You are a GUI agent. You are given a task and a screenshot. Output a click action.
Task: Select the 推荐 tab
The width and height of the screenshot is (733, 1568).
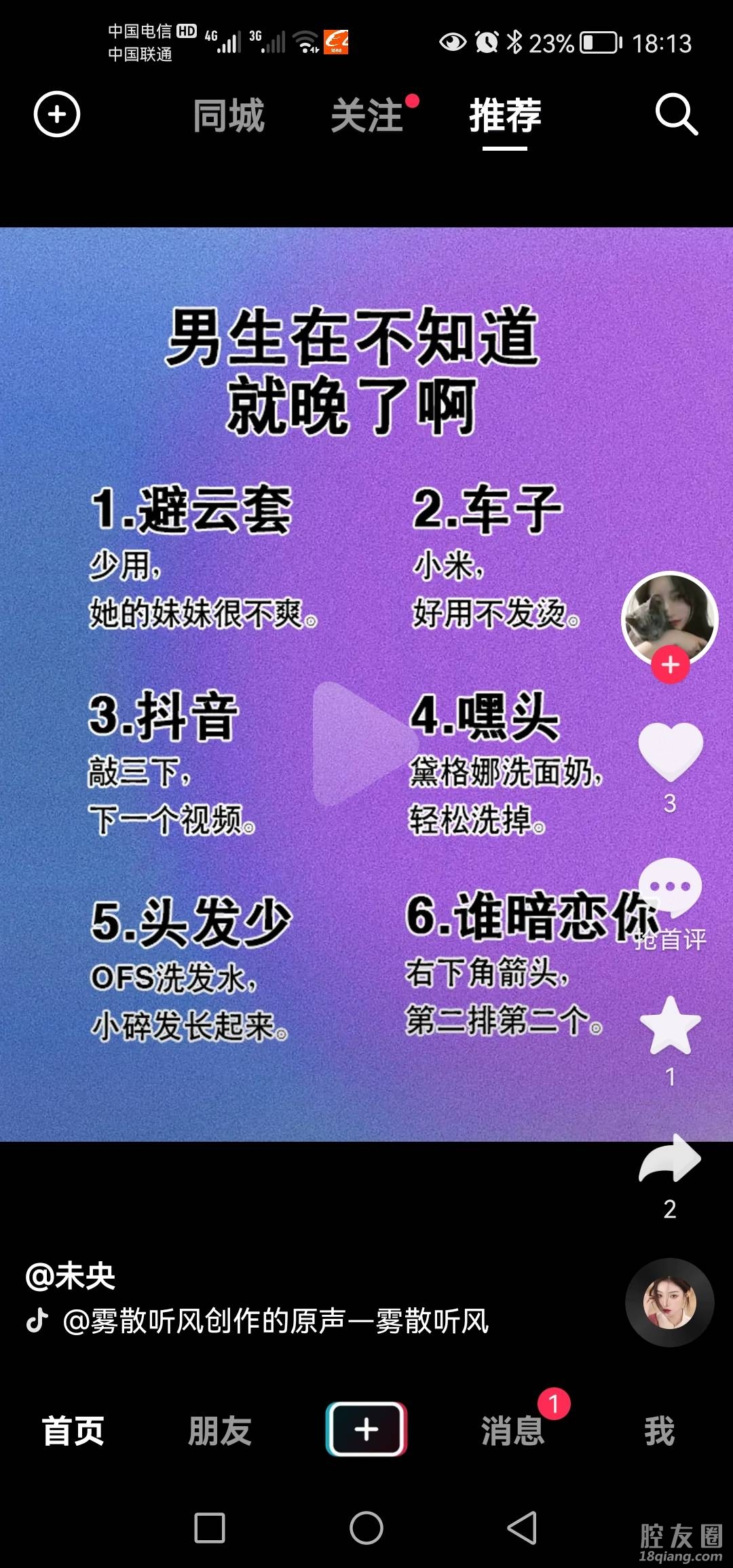505,115
